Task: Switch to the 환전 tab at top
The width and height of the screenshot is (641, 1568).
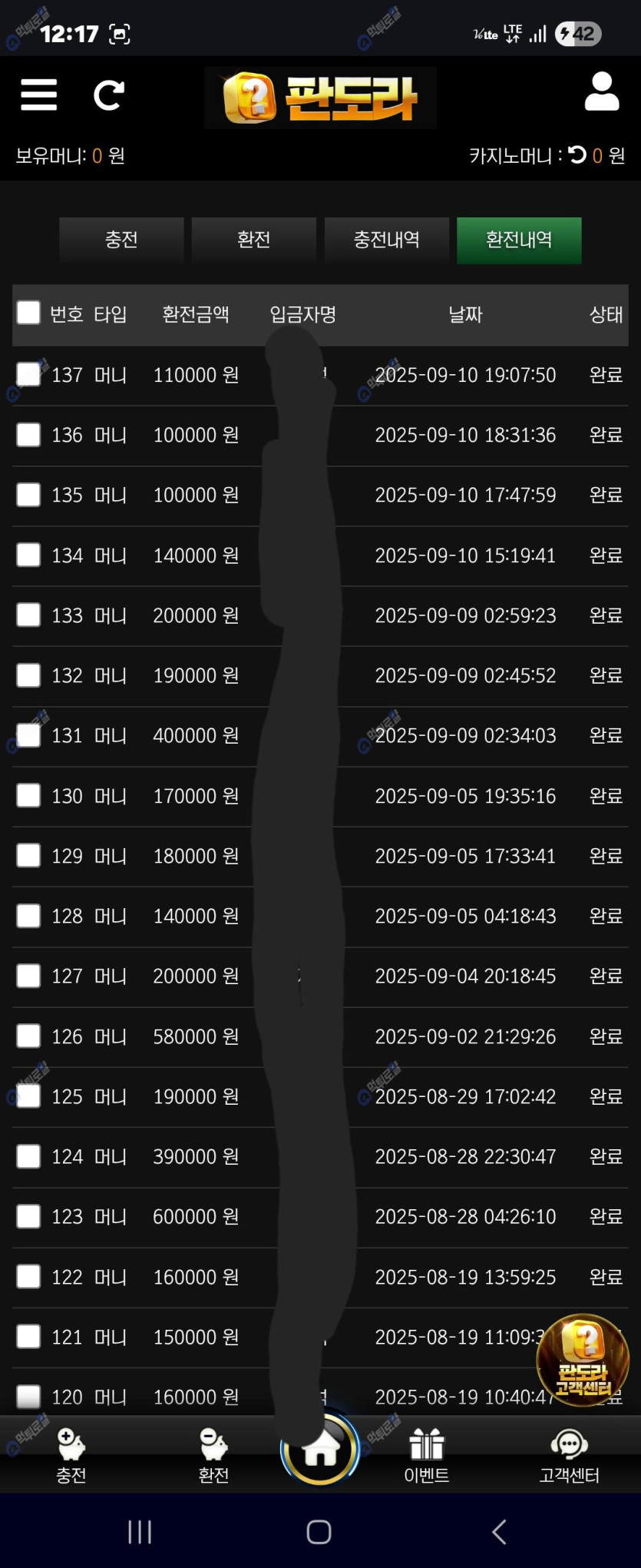Action: [253, 240]
